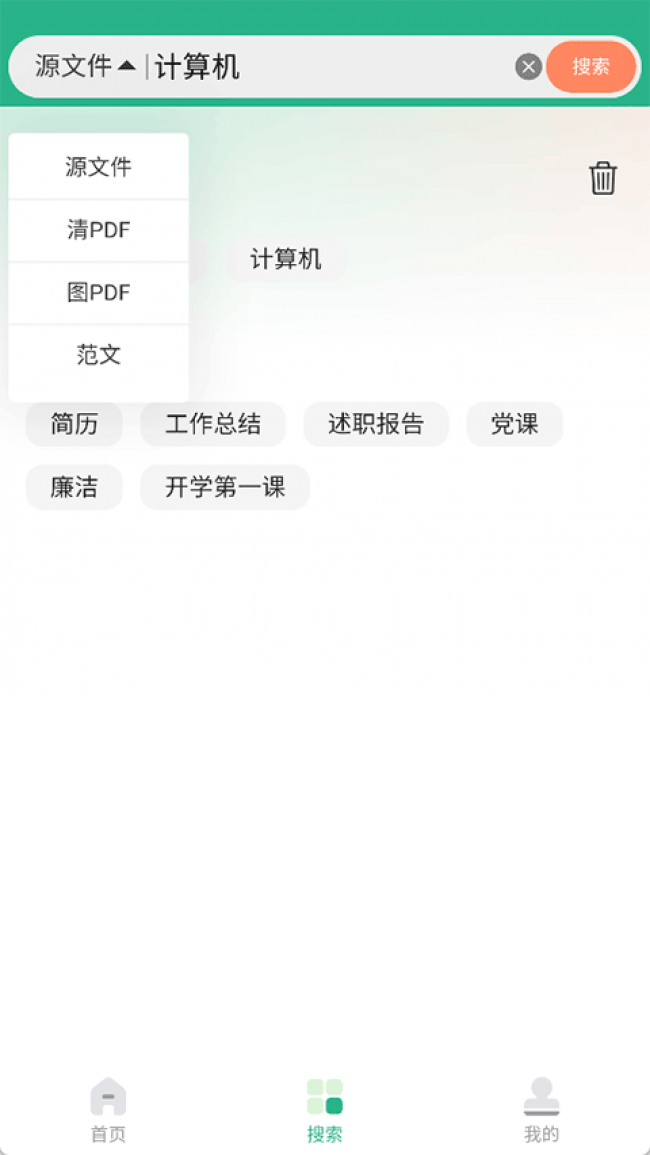The width and height of the screenshot is (650, 1155).
Task: Select 源文件 from the dropdown list
Action: [x=98, y=167]
